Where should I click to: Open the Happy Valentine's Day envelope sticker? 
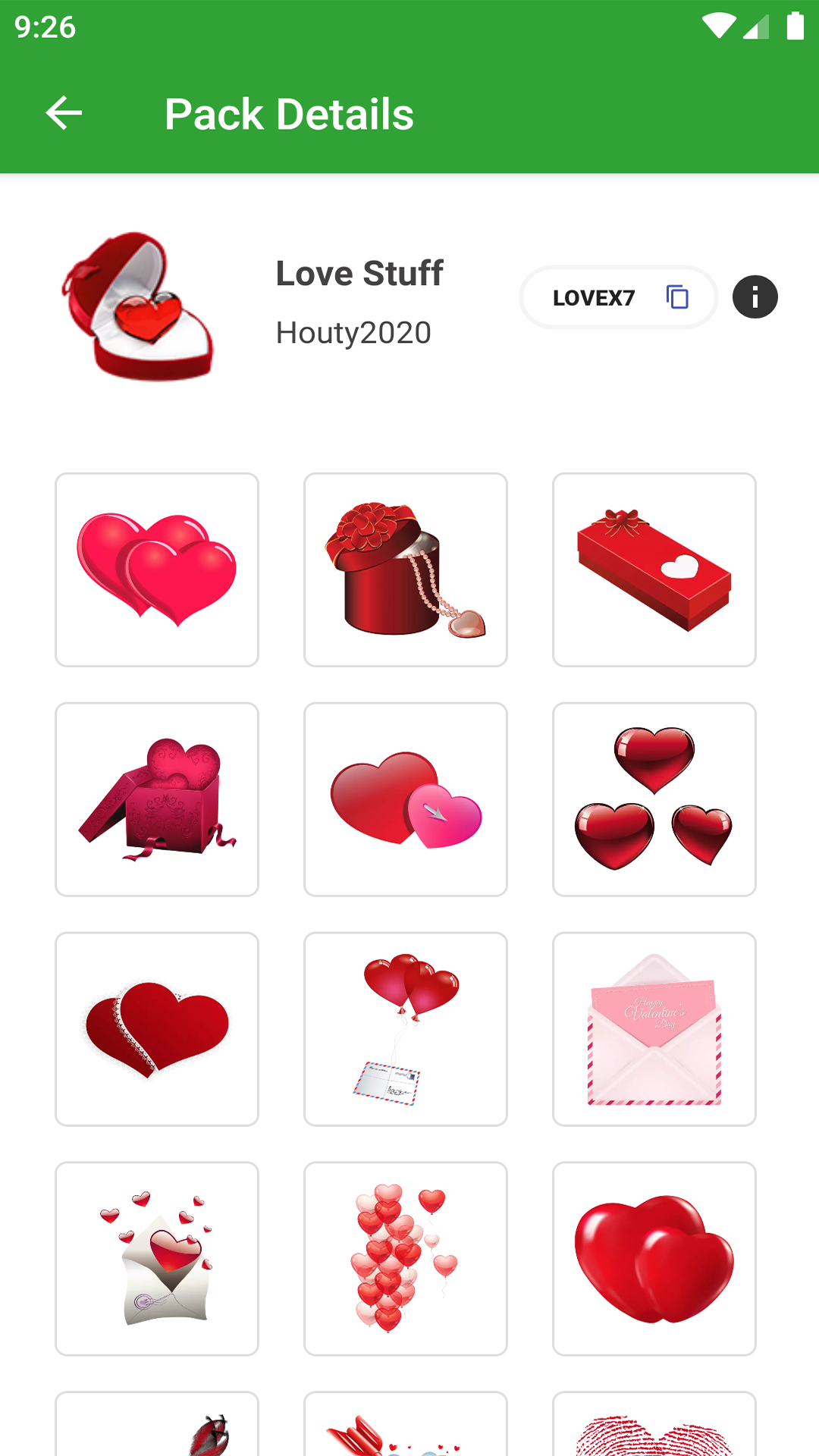(654, 1029)
